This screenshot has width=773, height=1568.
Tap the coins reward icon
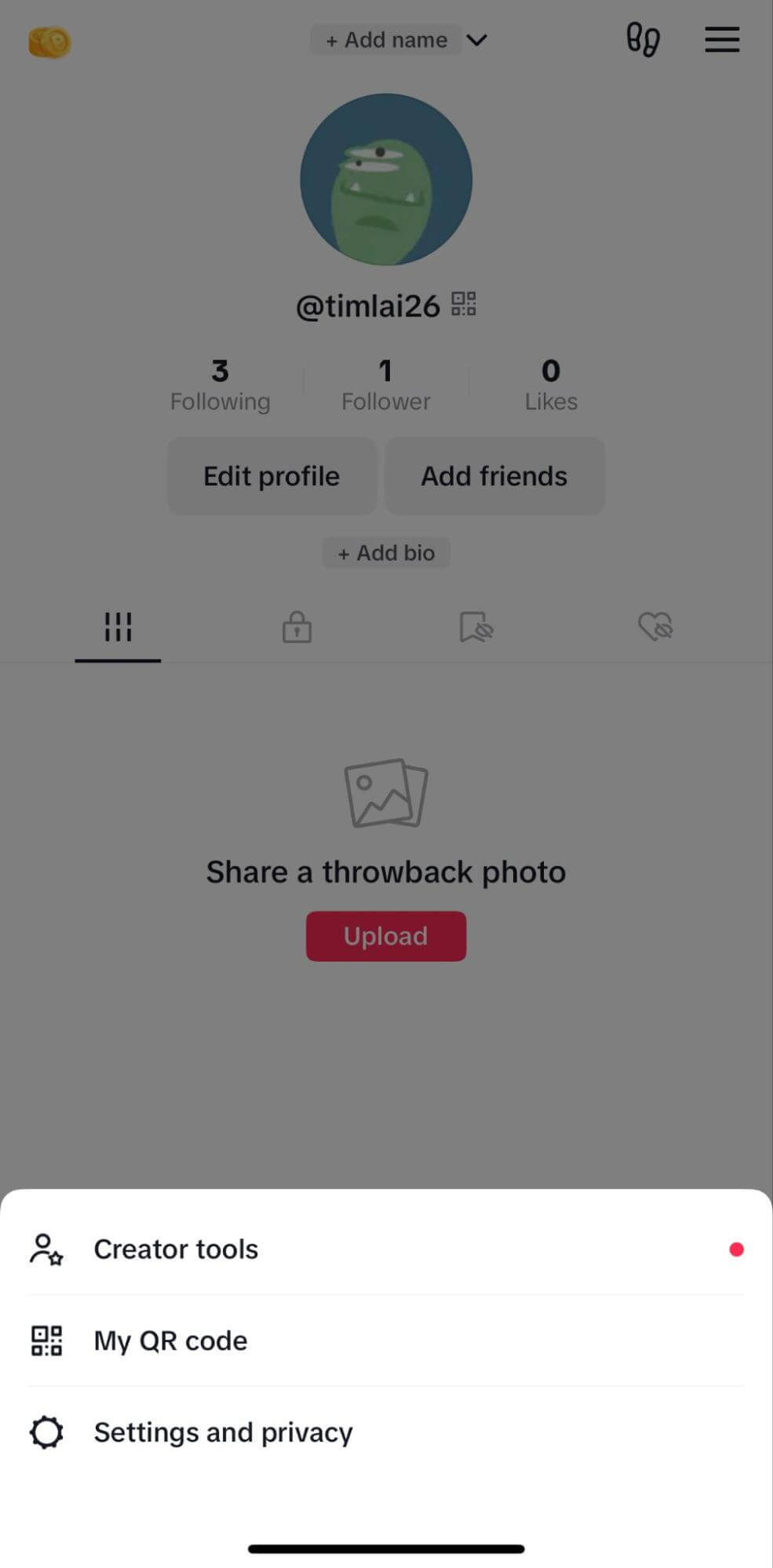click(x=49, y=42)
